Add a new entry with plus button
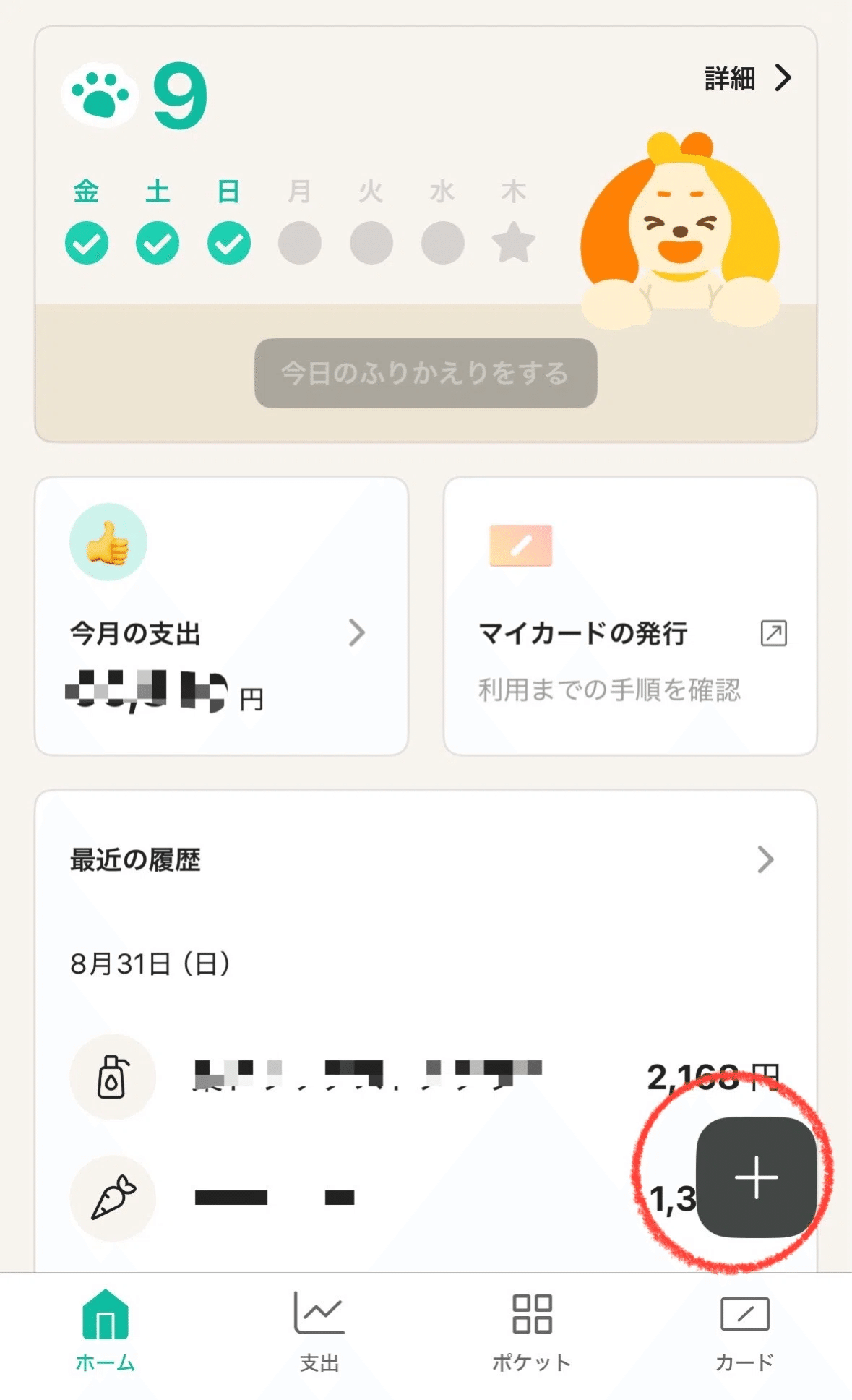 [756, 1177]
